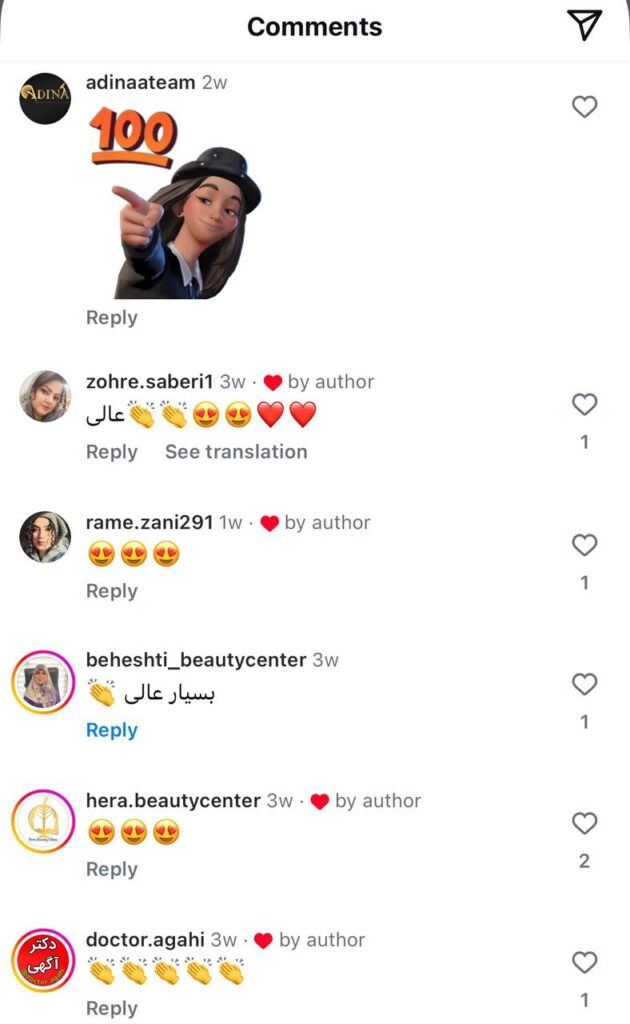Like beheshti_beautycenter's comment
The height and width of the screenshot is (1024, 630).
coord(584,684)
